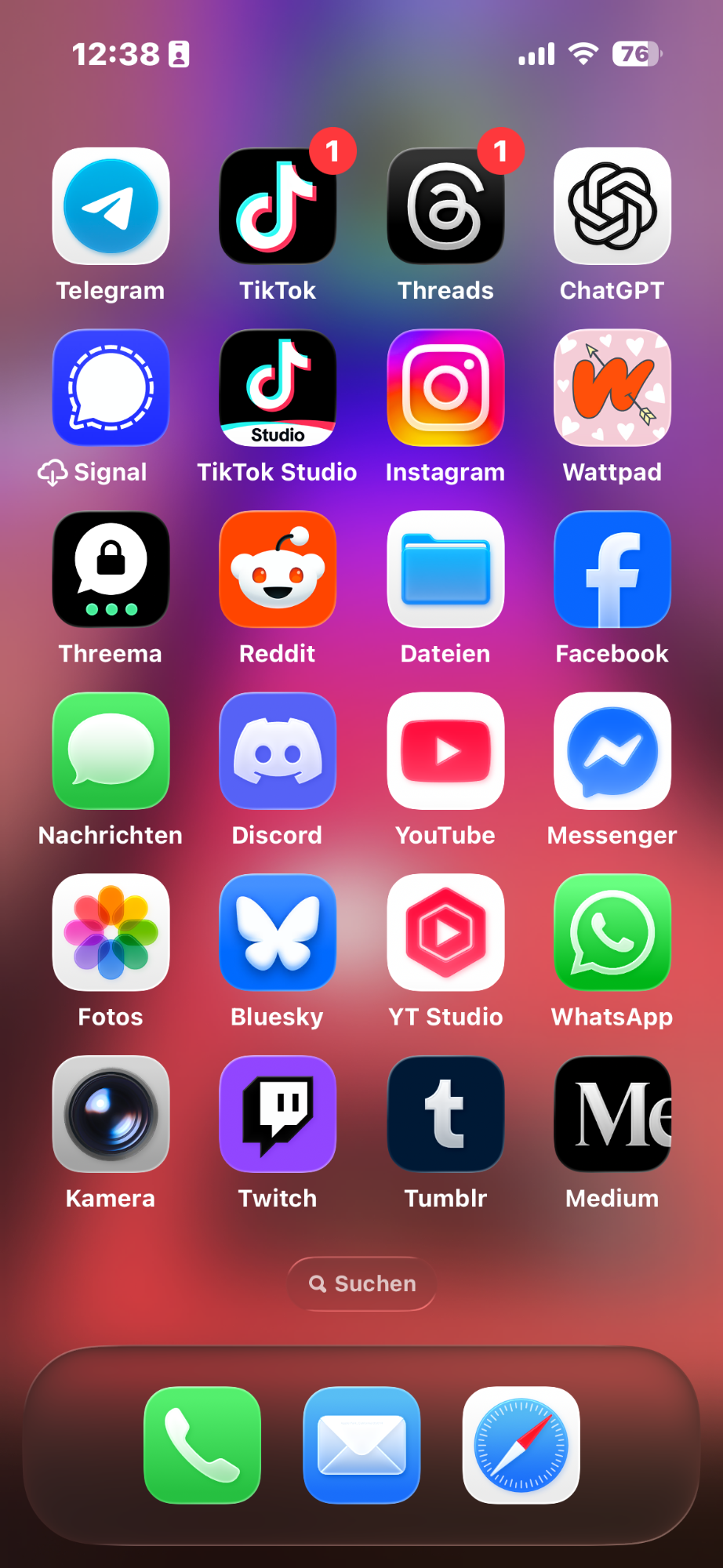
Task: Open the Signal app
Action: click(x=111, y=388)
